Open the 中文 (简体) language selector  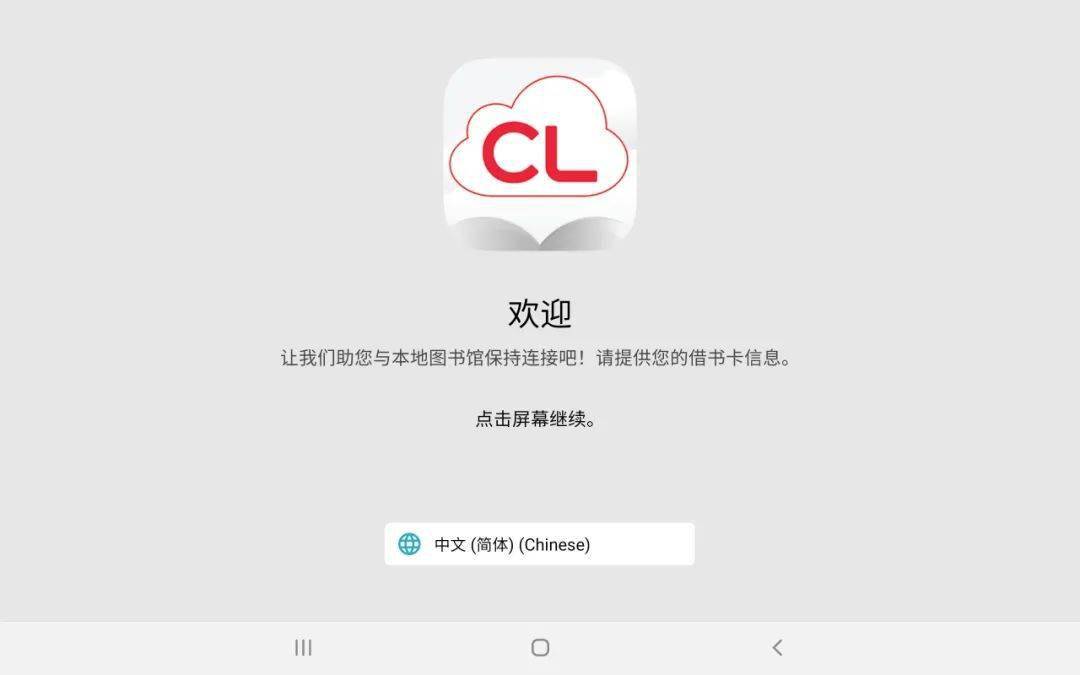[x=539, y=544]
